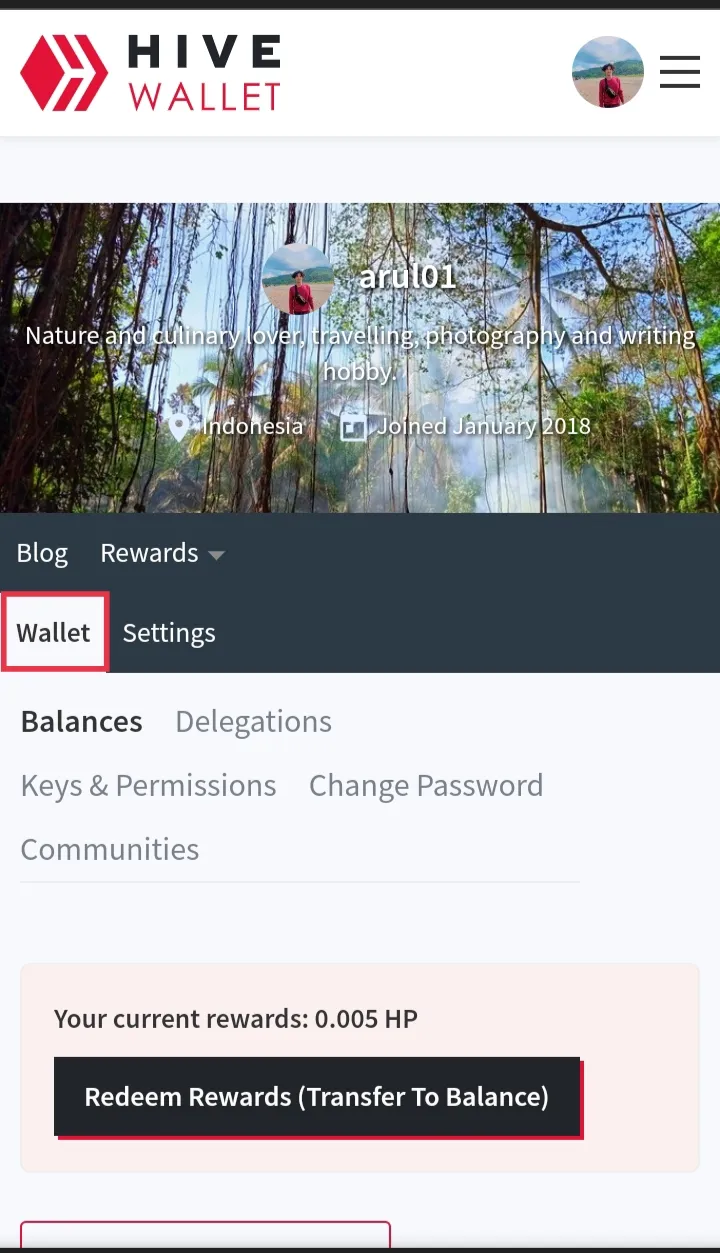Expand the Rewards dropdown

[161, 553]
